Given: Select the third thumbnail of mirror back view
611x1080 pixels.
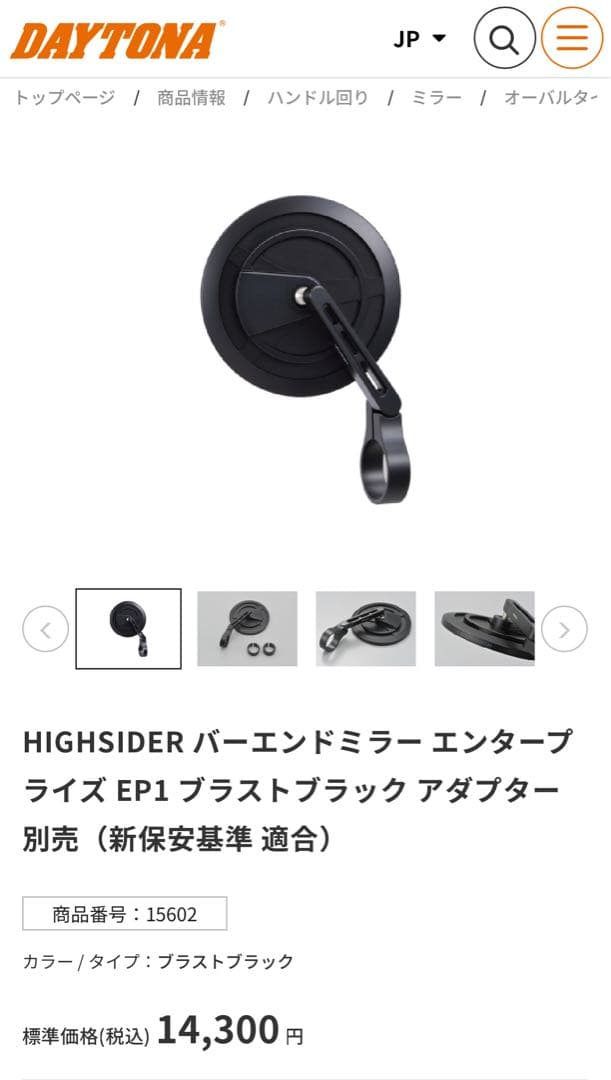Looking at the screenshot, I should (366, 629).
